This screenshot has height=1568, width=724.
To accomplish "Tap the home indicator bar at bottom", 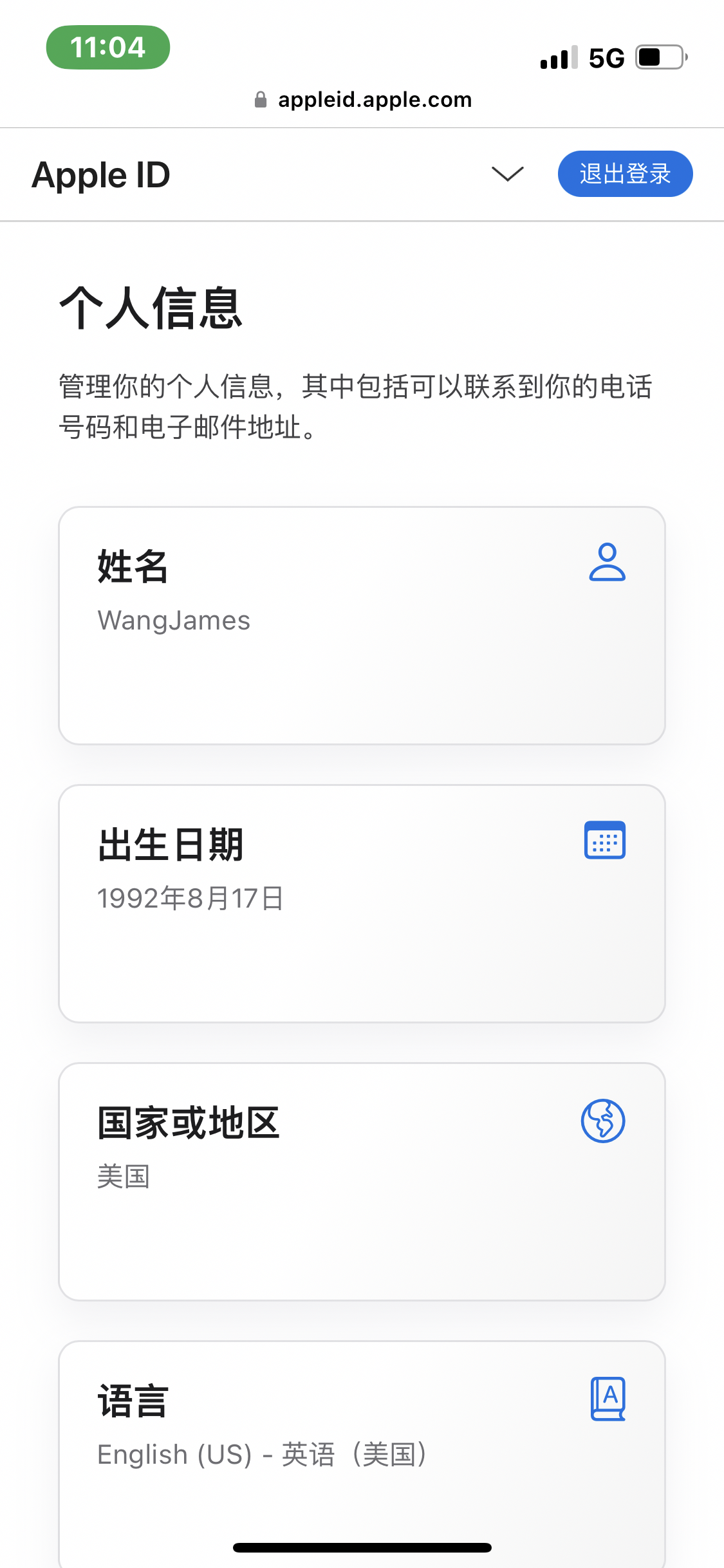I will point(362,1547).
